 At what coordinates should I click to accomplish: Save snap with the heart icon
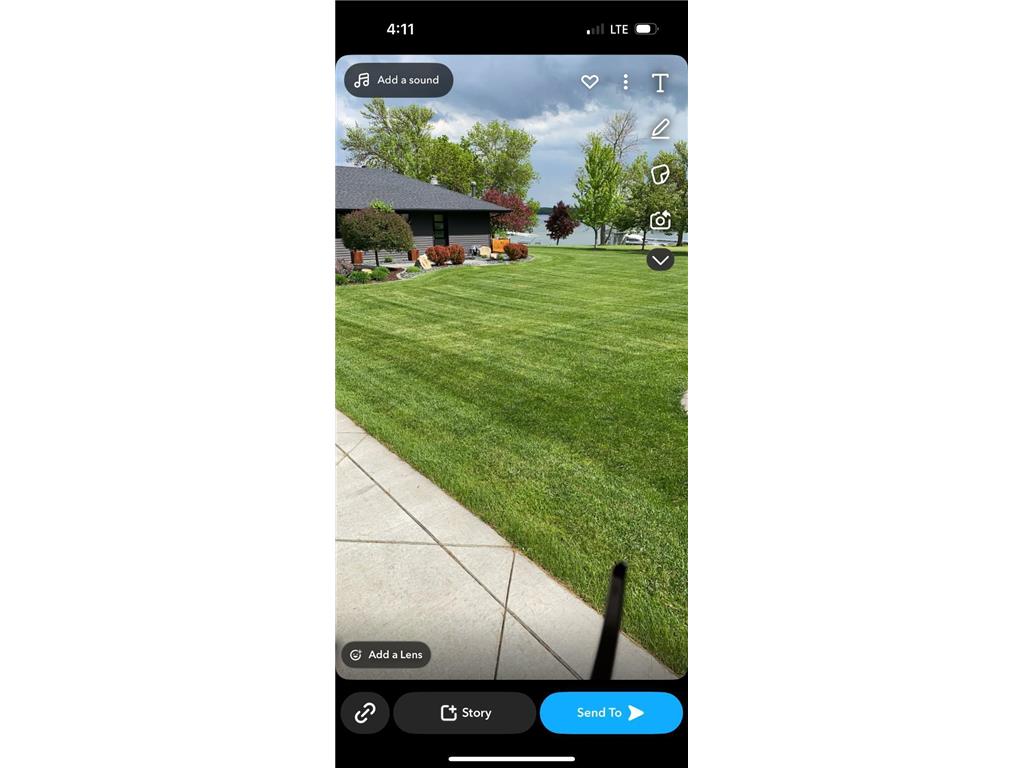tap(590, 82)
